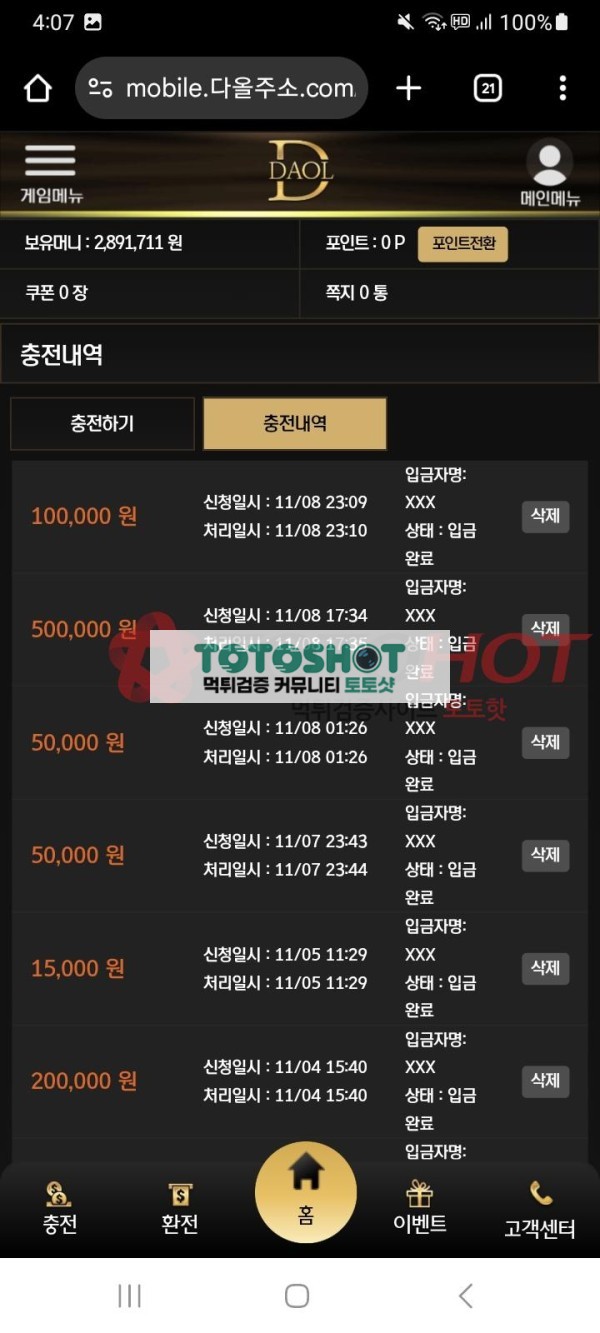Delete the 15,000 원 deposit record
600x1333 pixels.
(545, 968)
